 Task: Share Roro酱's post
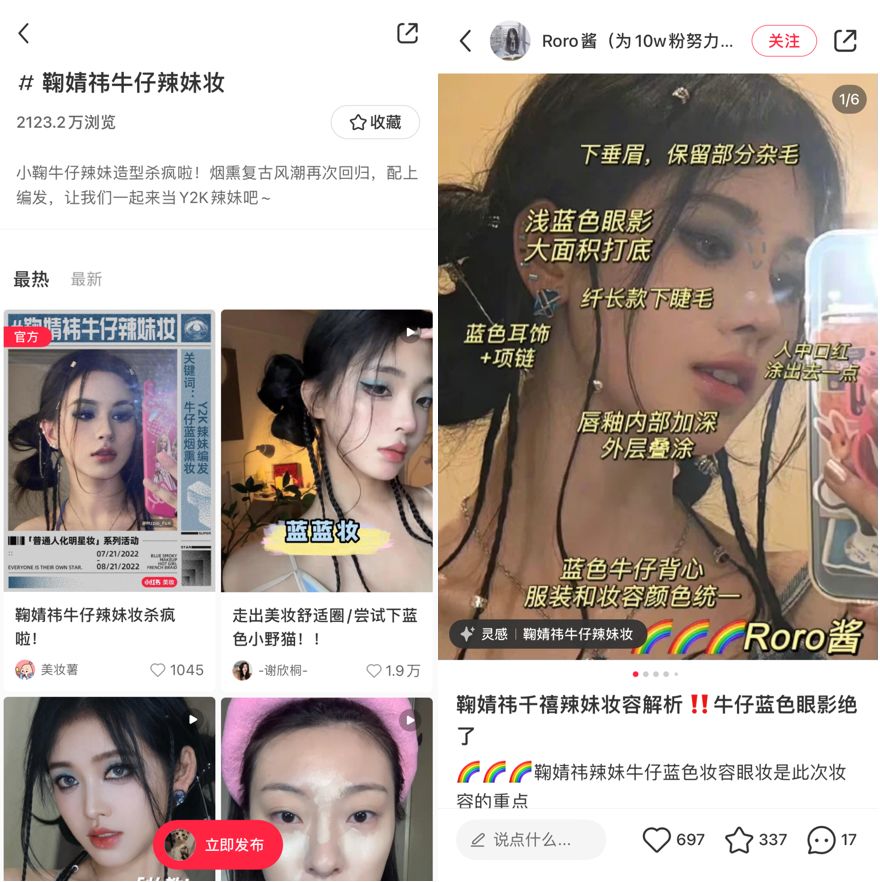[x=845, y=41]
